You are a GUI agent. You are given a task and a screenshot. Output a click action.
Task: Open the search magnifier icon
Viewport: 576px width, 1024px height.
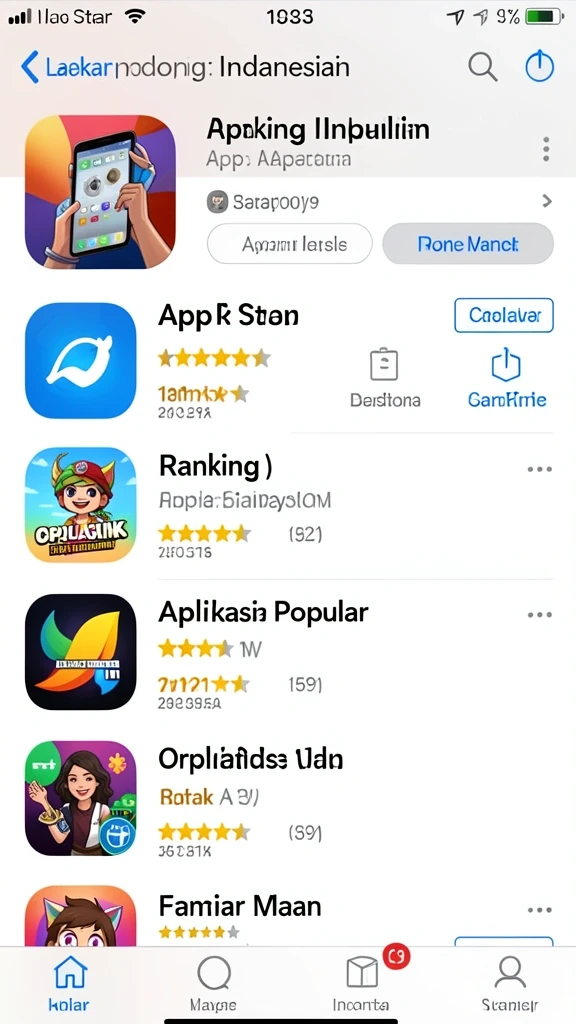(483, 67)
